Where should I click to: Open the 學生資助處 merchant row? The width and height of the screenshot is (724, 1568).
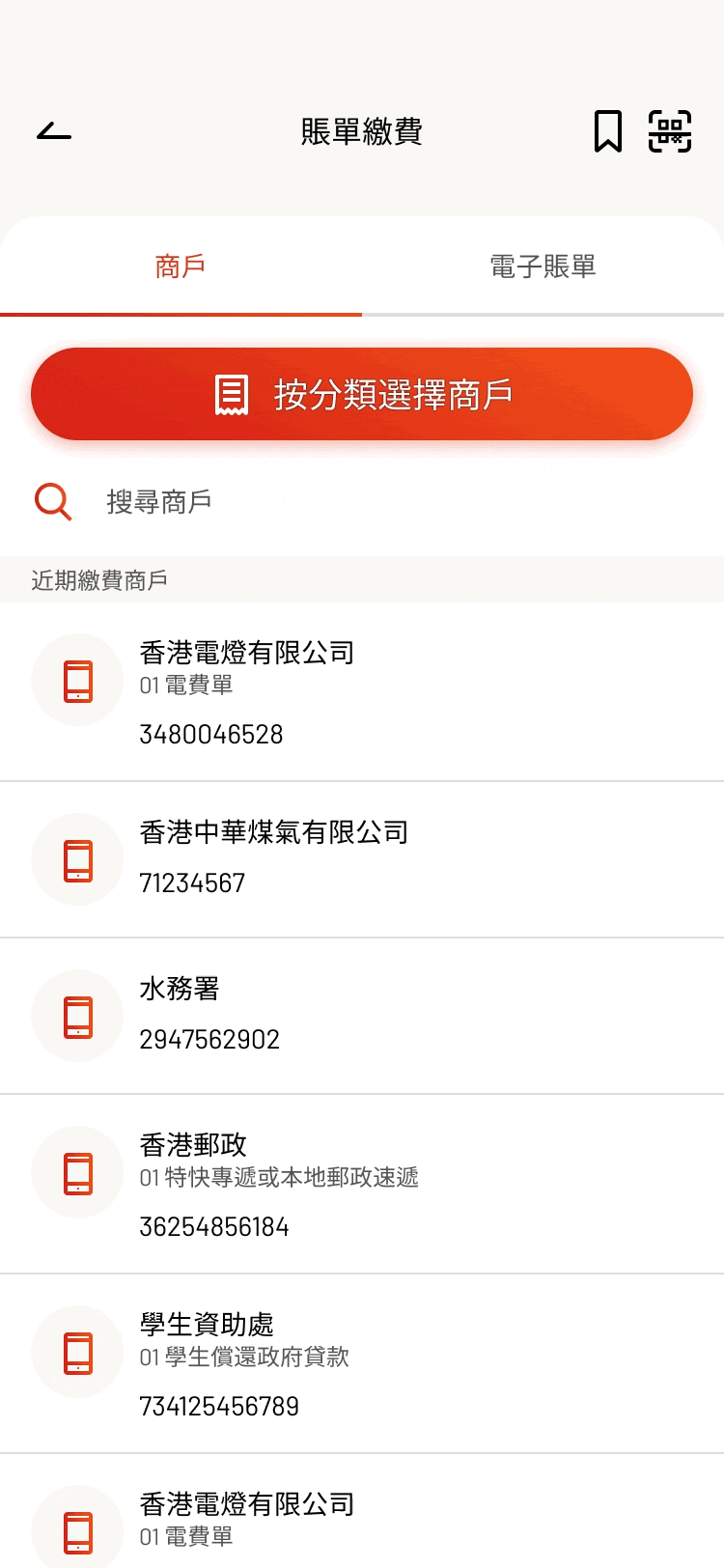pyautogui.click(x=362, y=1363)
